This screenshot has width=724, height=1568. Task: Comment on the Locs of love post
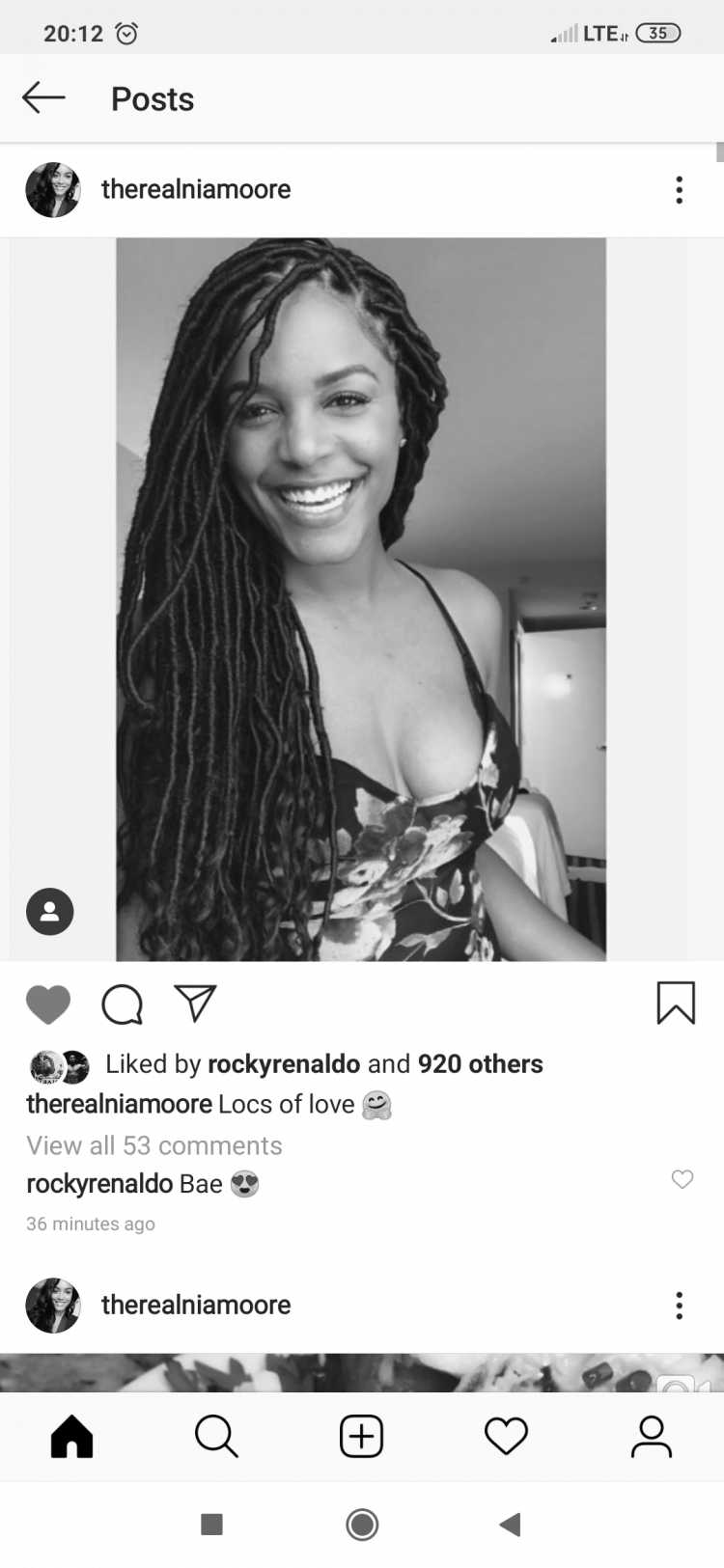coord(123,1004)
